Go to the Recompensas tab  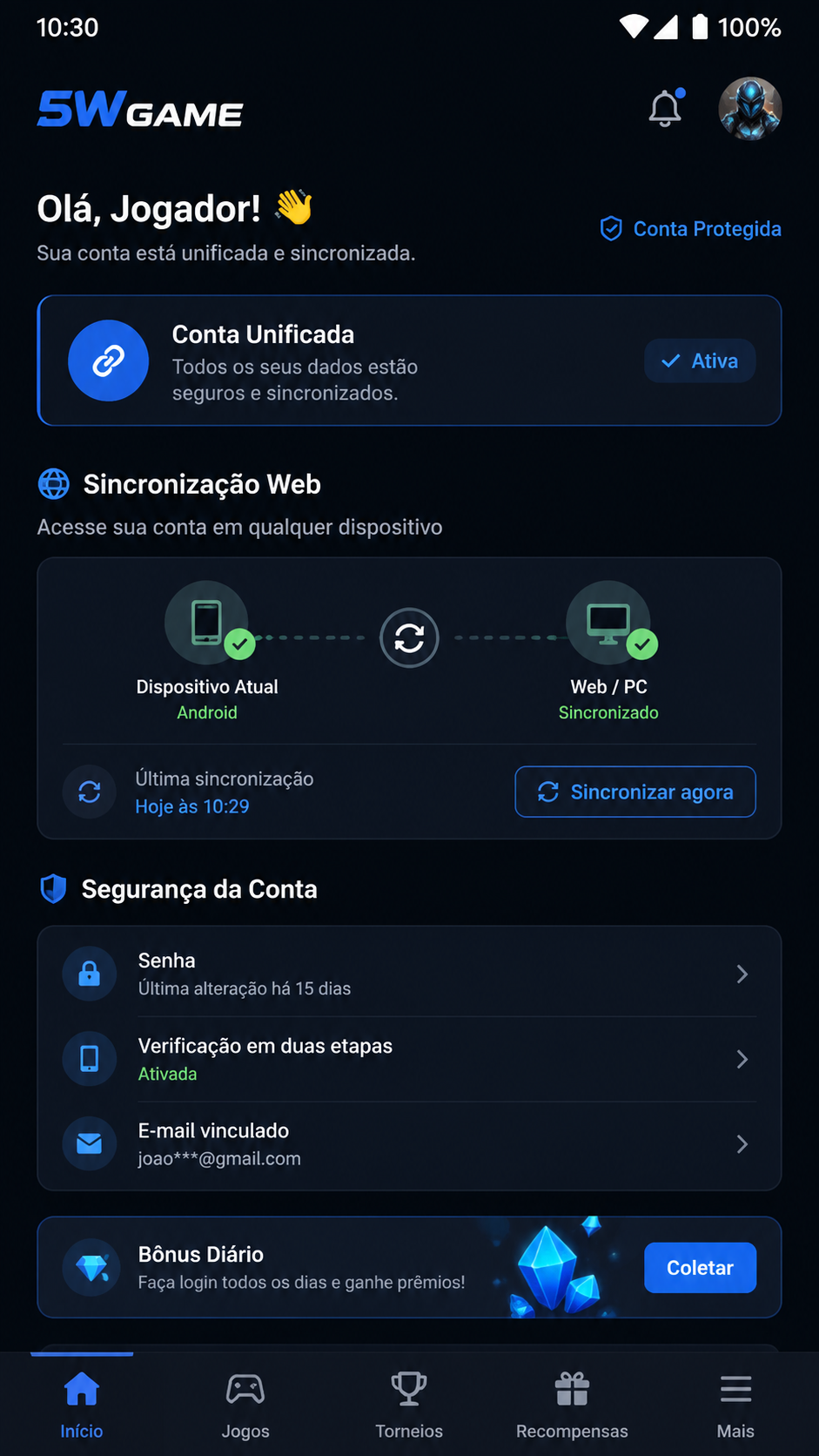[572, 1405]
